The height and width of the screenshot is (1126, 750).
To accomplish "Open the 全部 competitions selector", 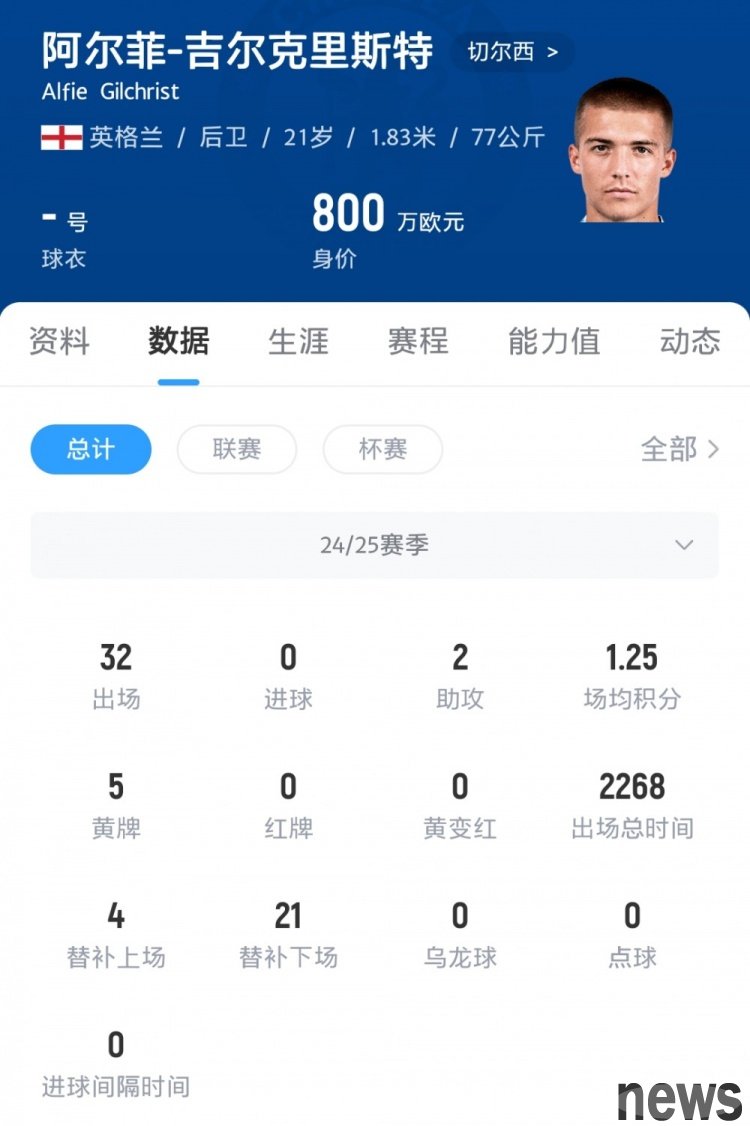I will point(679,449).
